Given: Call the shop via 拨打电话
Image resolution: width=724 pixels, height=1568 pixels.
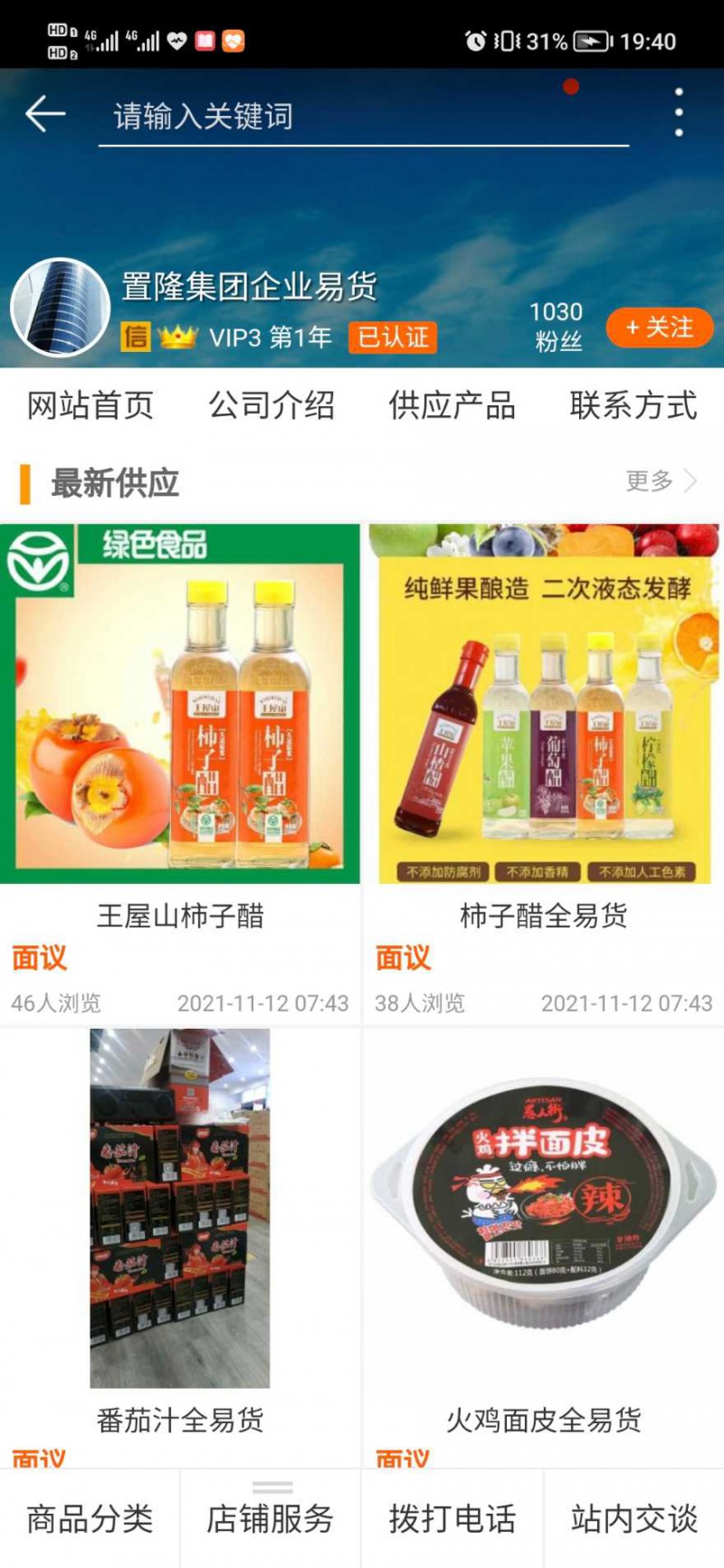Looking at the screenshot, I should [x=452, y=1519].
